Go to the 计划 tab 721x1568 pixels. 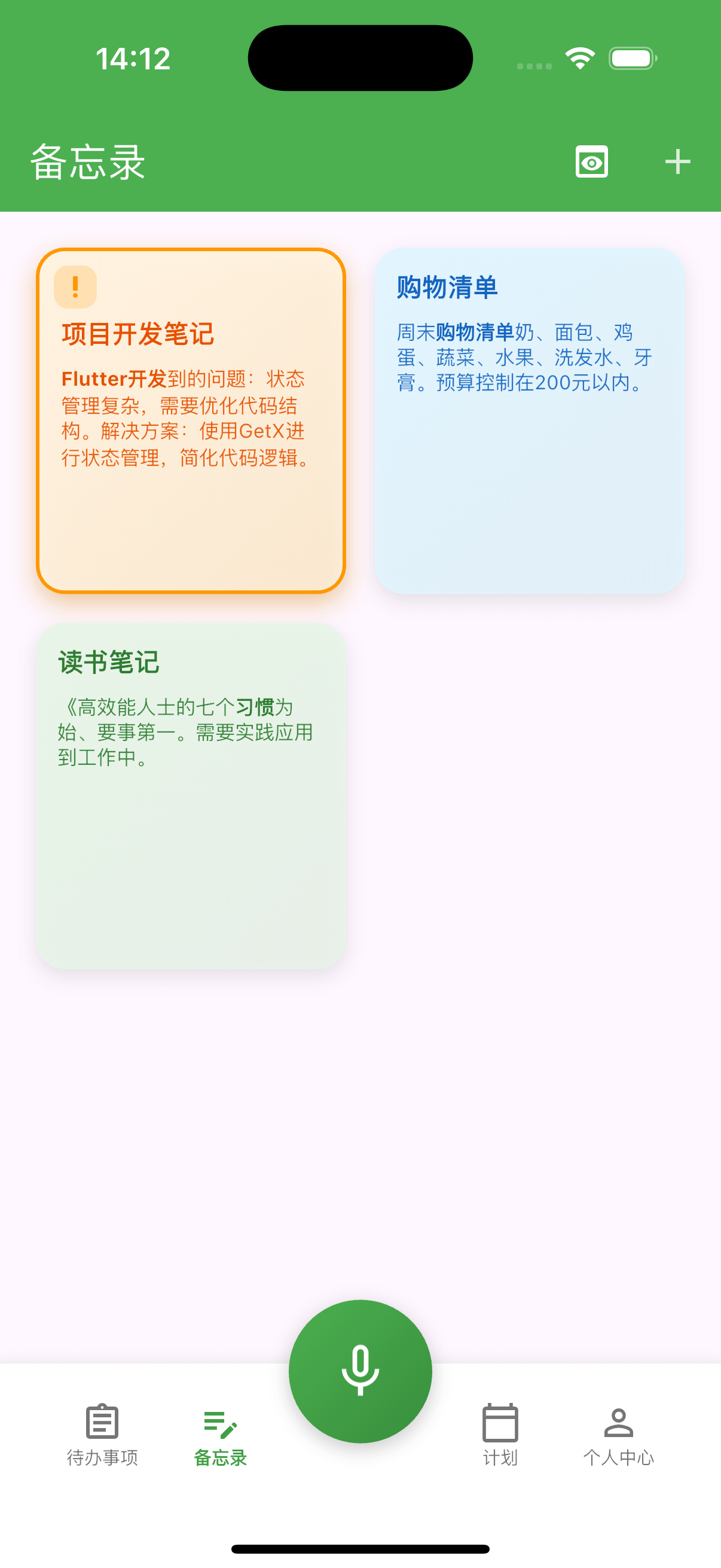point(500,1434)
